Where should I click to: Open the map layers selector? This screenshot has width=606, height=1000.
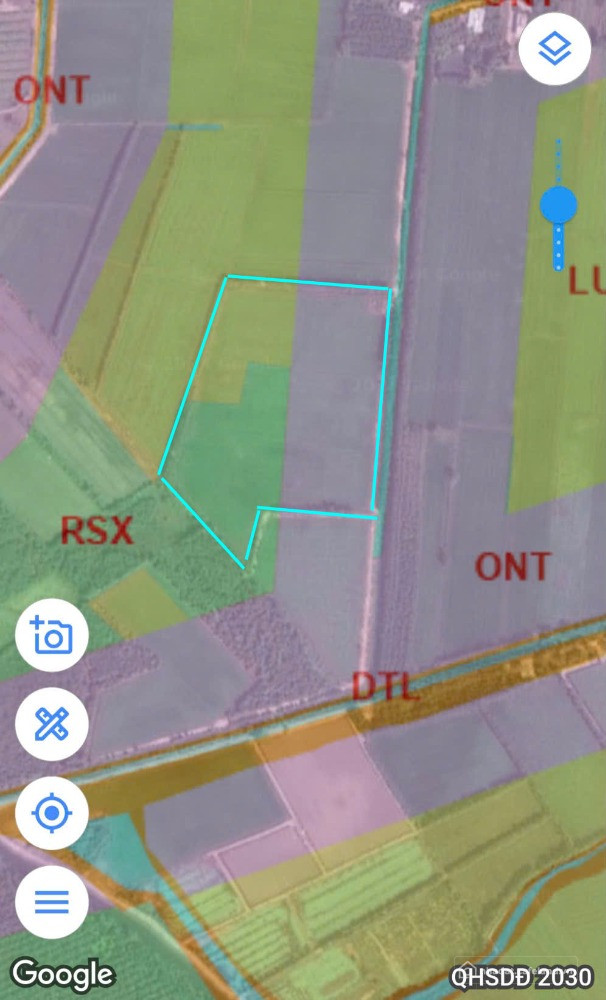(x=554, y=47)
